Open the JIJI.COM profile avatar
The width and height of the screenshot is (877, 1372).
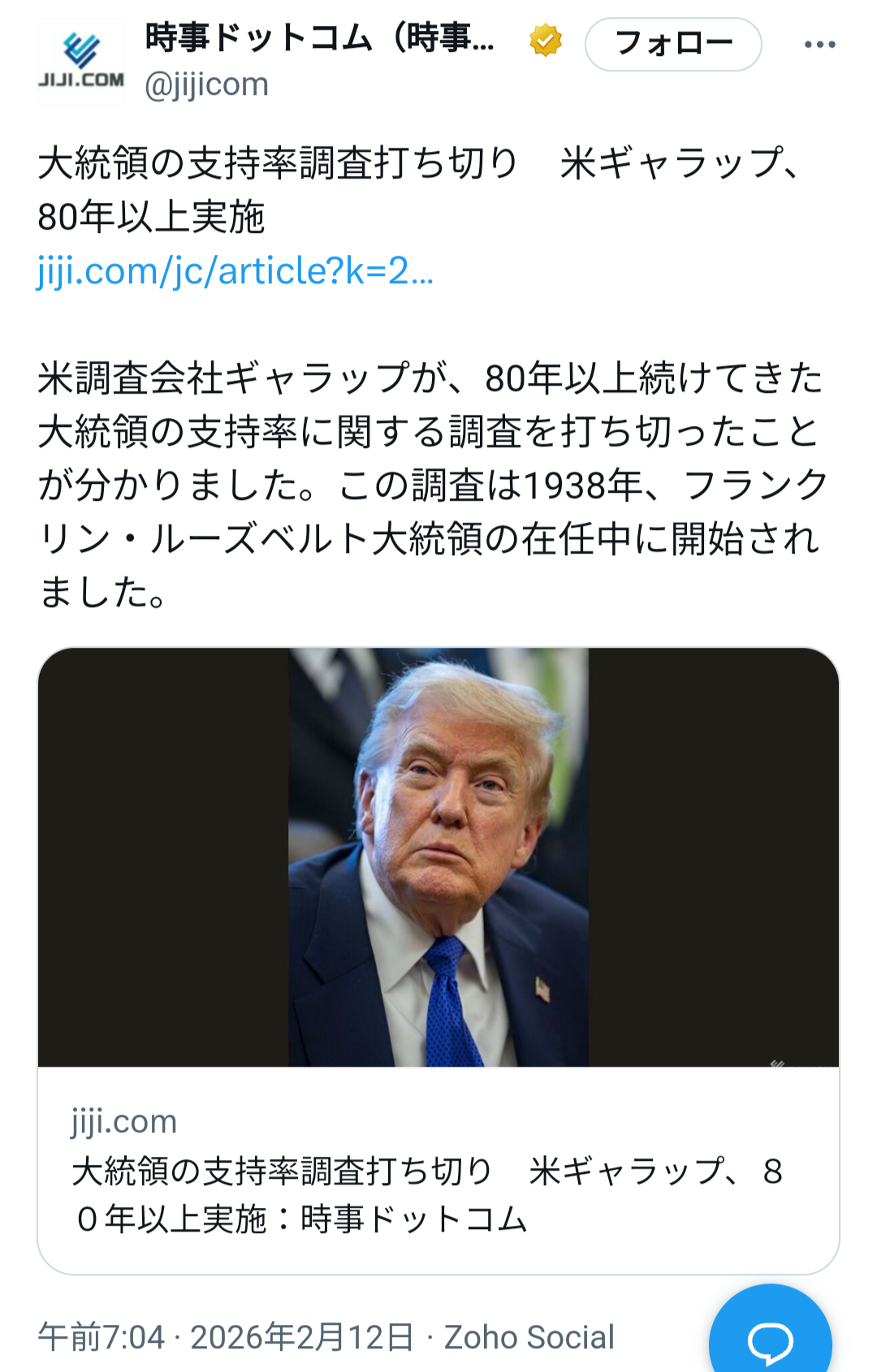[80, 62]
